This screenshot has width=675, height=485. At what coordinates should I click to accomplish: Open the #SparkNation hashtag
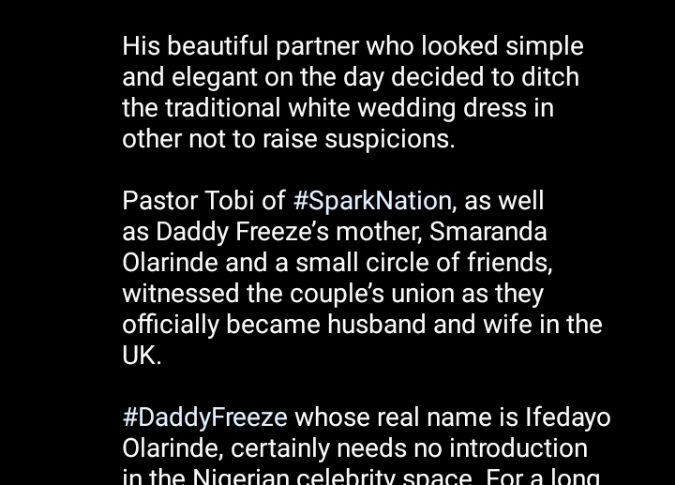click(x=374, y=201)
